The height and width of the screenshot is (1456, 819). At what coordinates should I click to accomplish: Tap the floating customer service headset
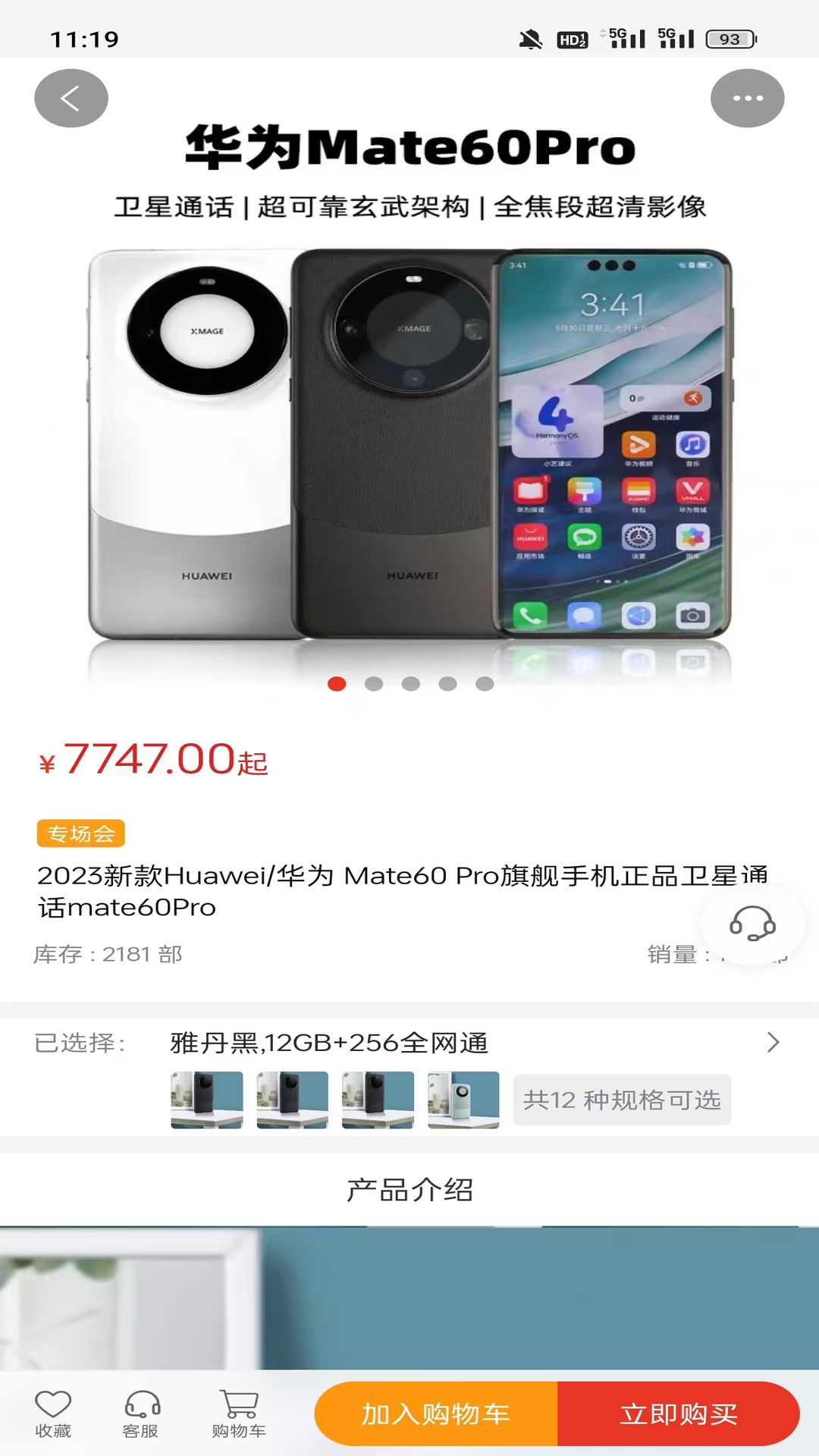point(752,923)
